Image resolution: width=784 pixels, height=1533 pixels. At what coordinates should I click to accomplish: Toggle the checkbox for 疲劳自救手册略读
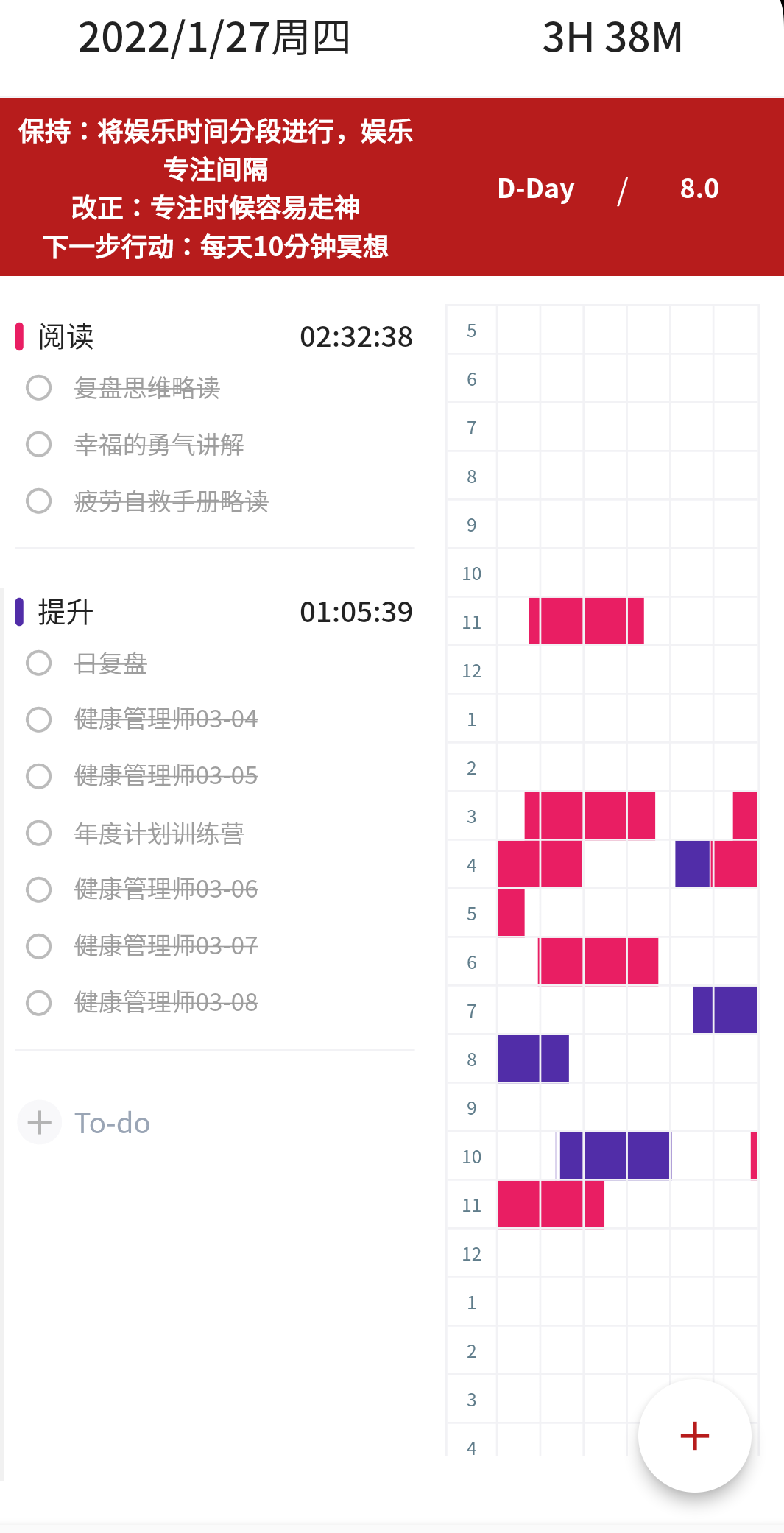coord(38,501)
